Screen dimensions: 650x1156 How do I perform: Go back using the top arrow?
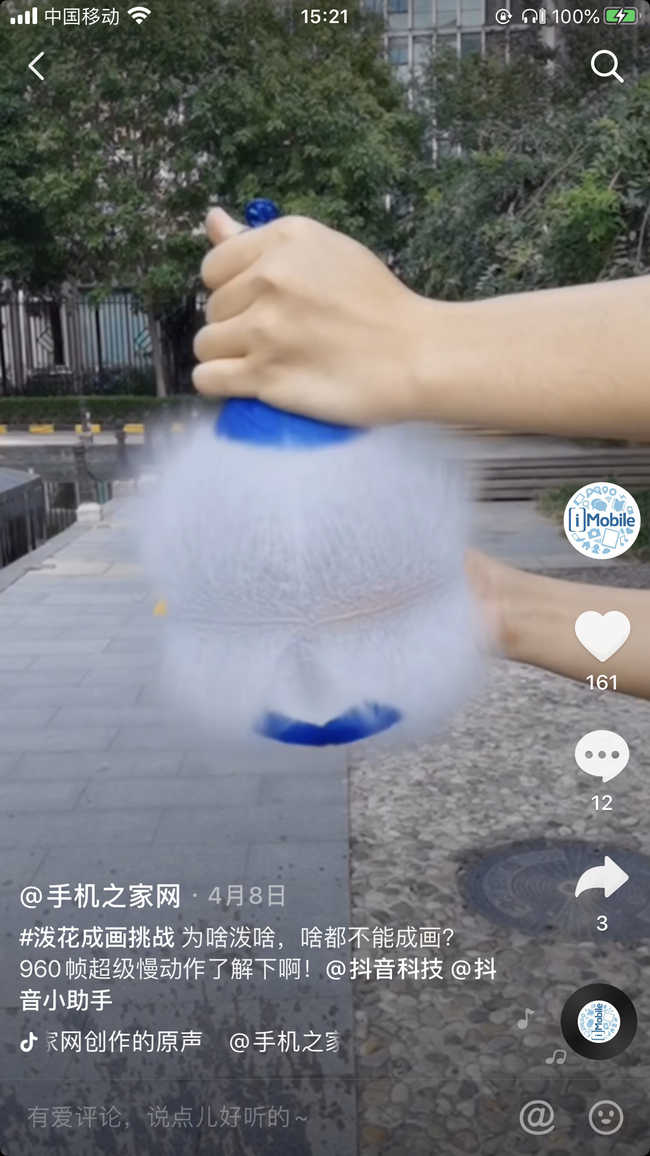[x=37, y=66]
